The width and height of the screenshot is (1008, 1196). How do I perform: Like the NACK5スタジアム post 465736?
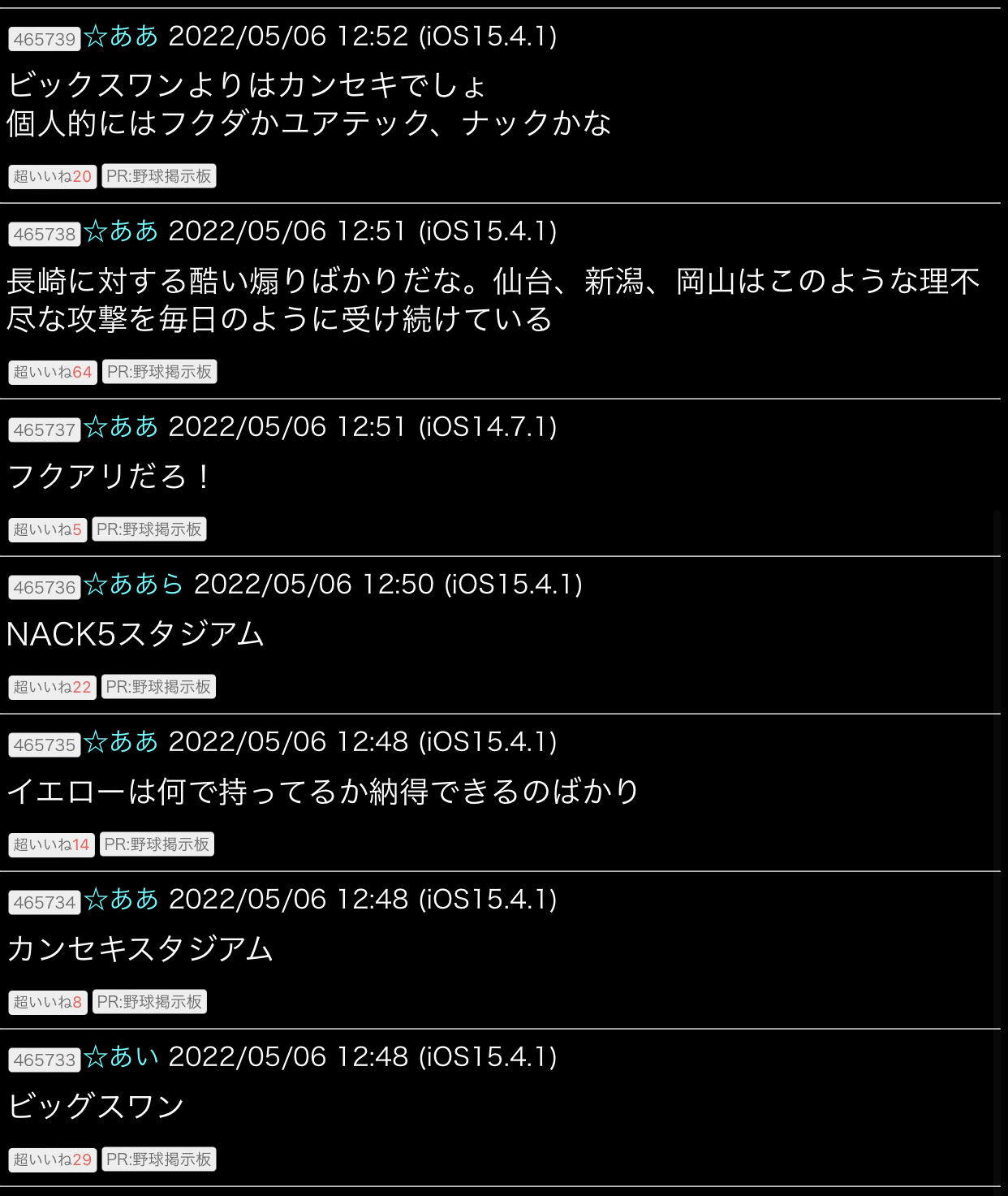(53, 688)
